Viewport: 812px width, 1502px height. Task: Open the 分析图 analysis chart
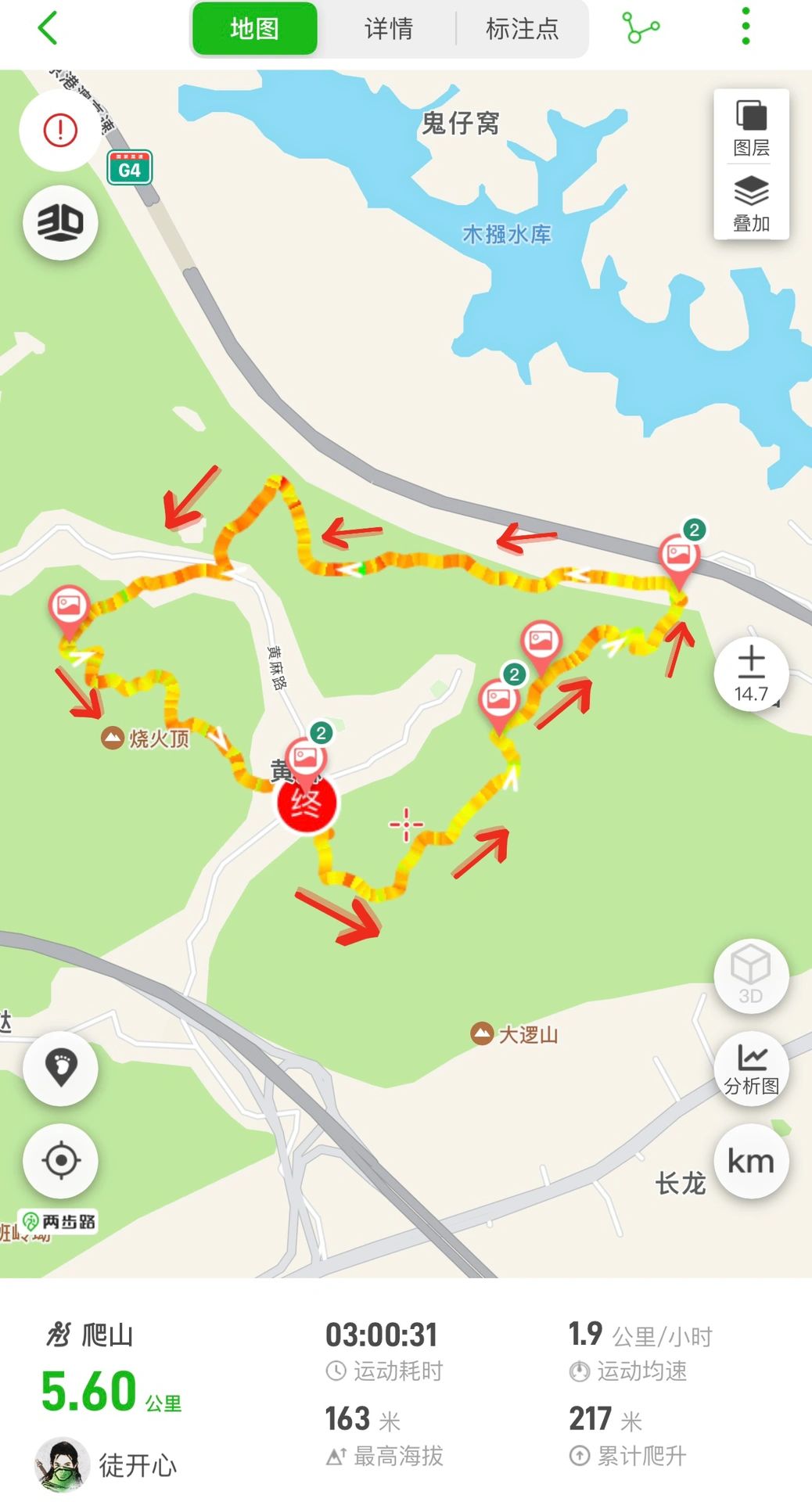coord(751,1069)
